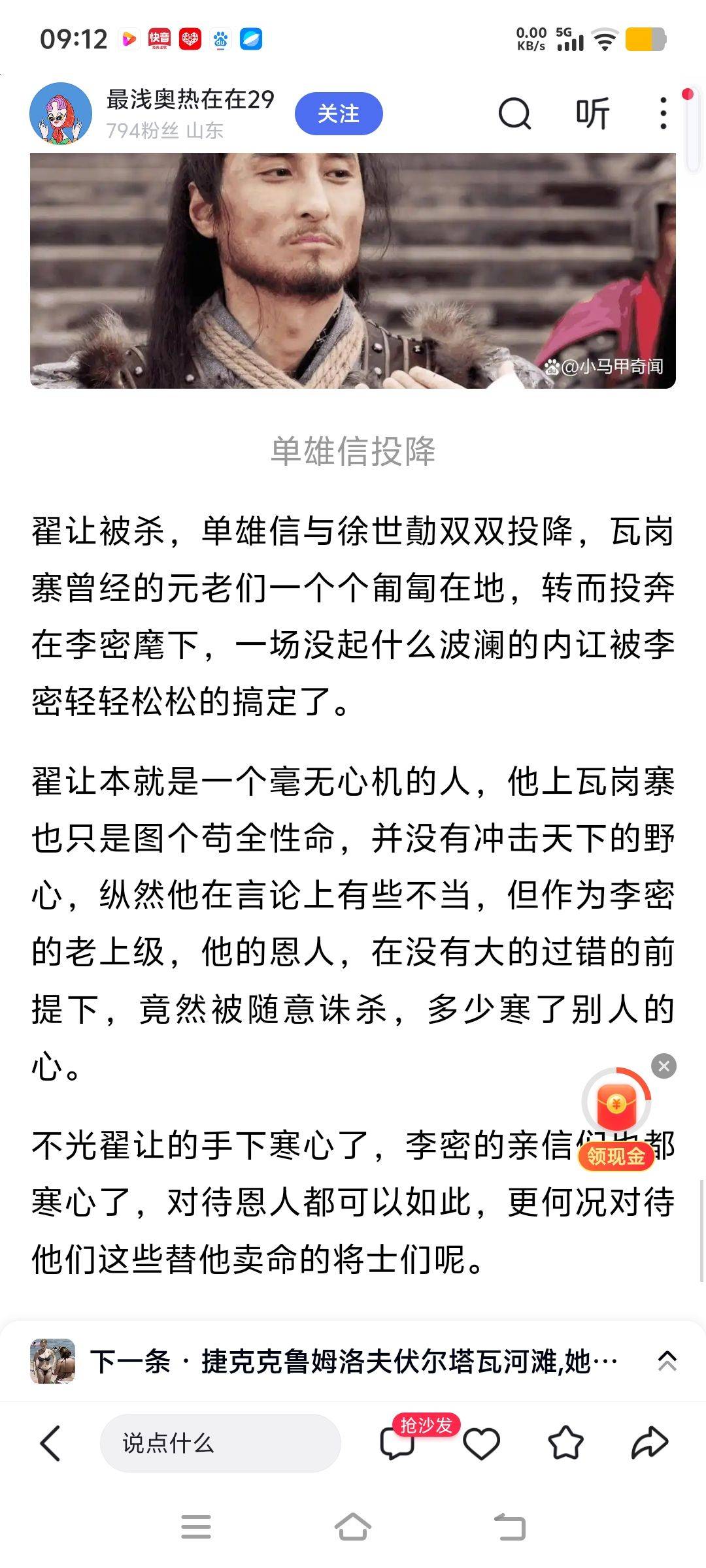Tap the 说点什么 comment box
Image resolution: width=706 pixels, height=1568 pixels.
coord(220,1443)
